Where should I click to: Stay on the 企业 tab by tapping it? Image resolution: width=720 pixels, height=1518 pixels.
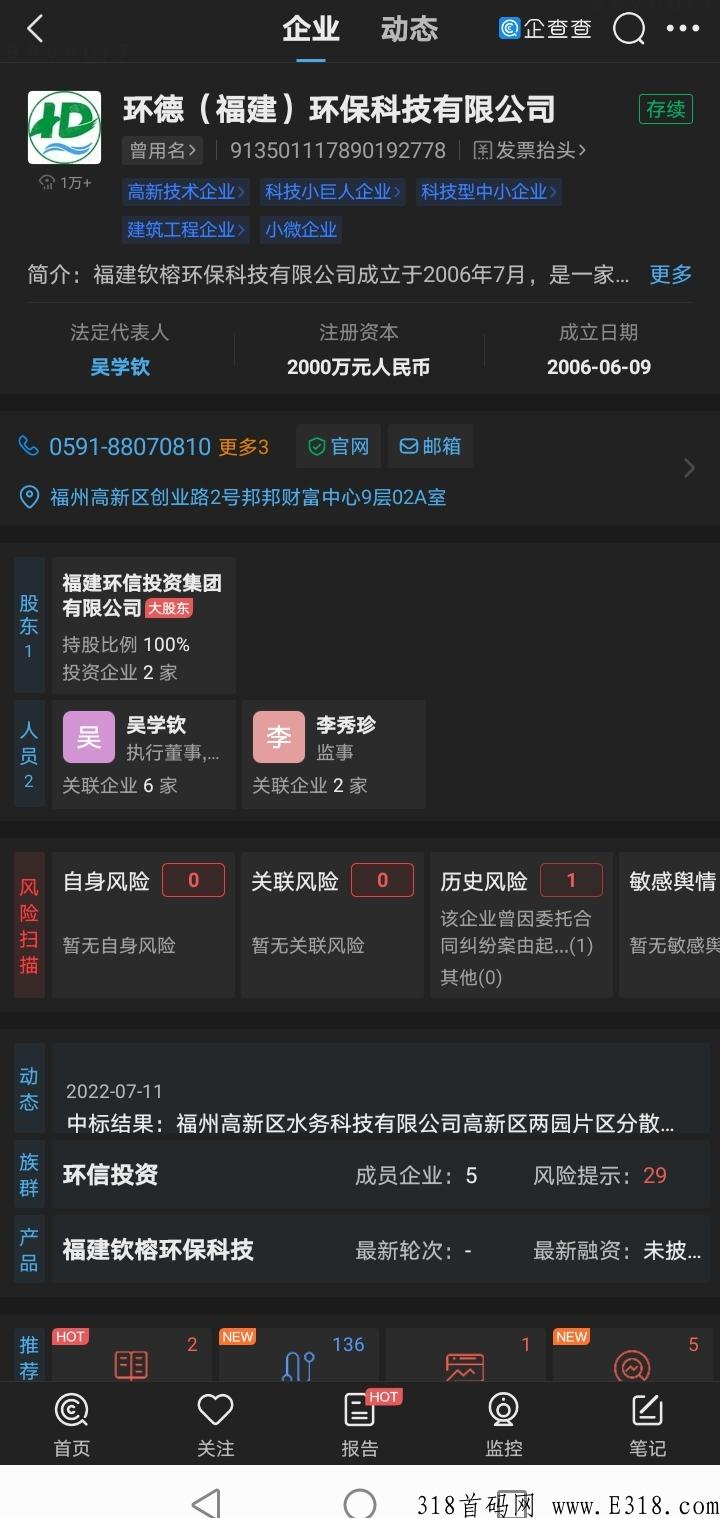pyautogui.click(x=311, y=29)
